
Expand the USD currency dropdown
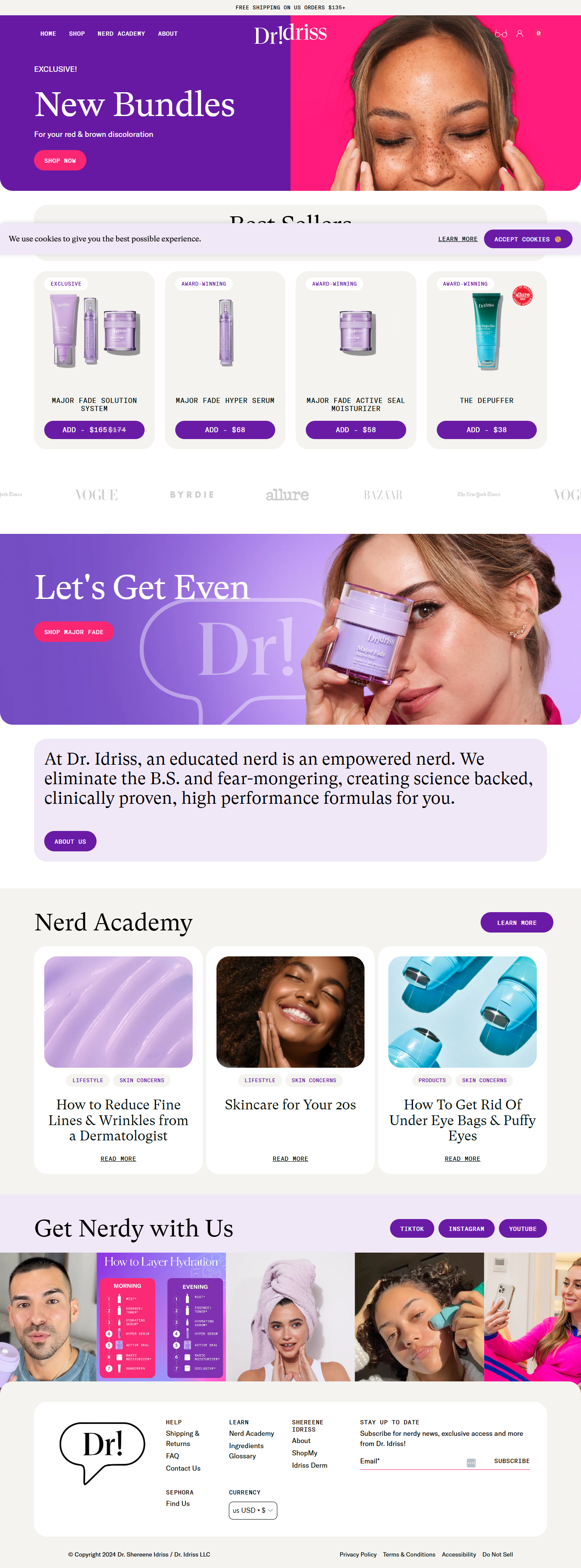click(x=253, y=1510)
